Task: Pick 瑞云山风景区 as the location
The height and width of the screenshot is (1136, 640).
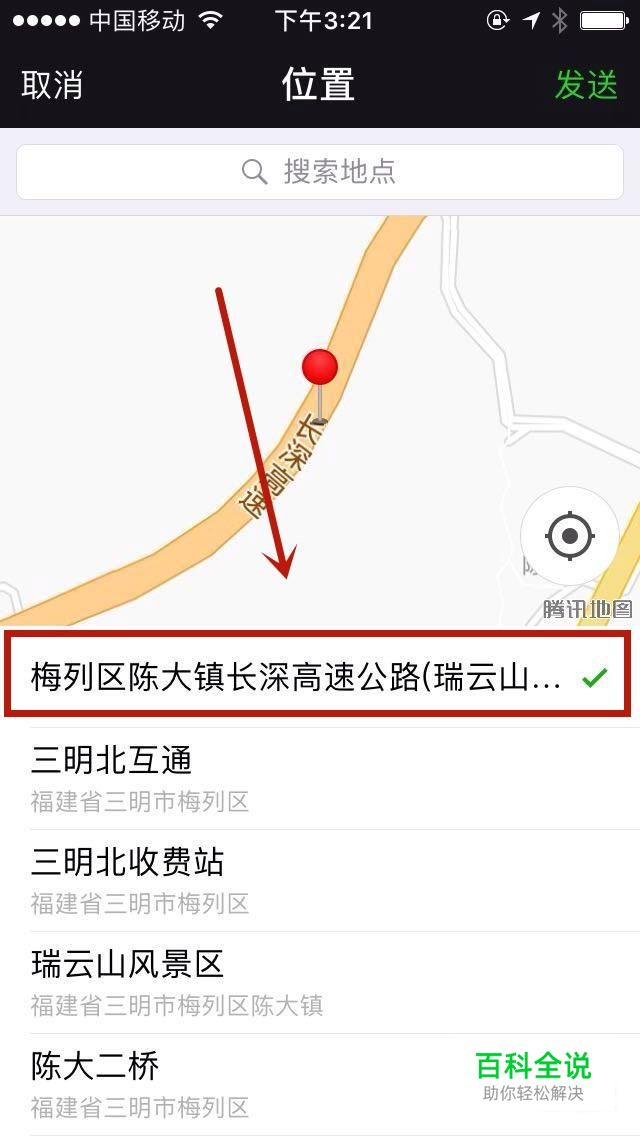Action: pos(320,982)
